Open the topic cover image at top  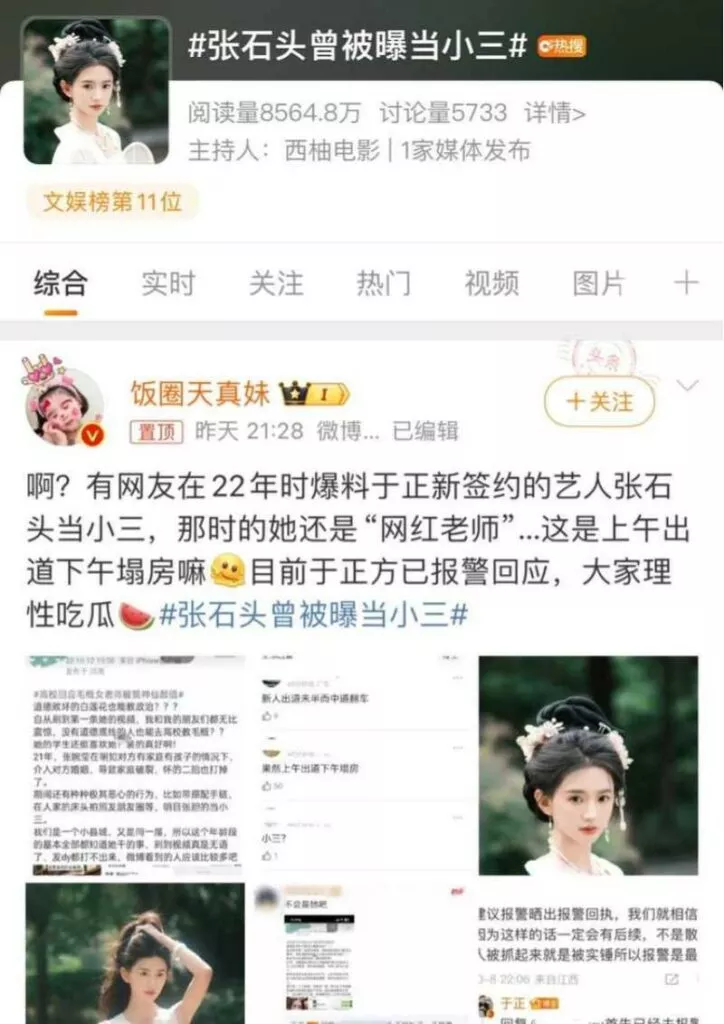[x=96, y=91]
